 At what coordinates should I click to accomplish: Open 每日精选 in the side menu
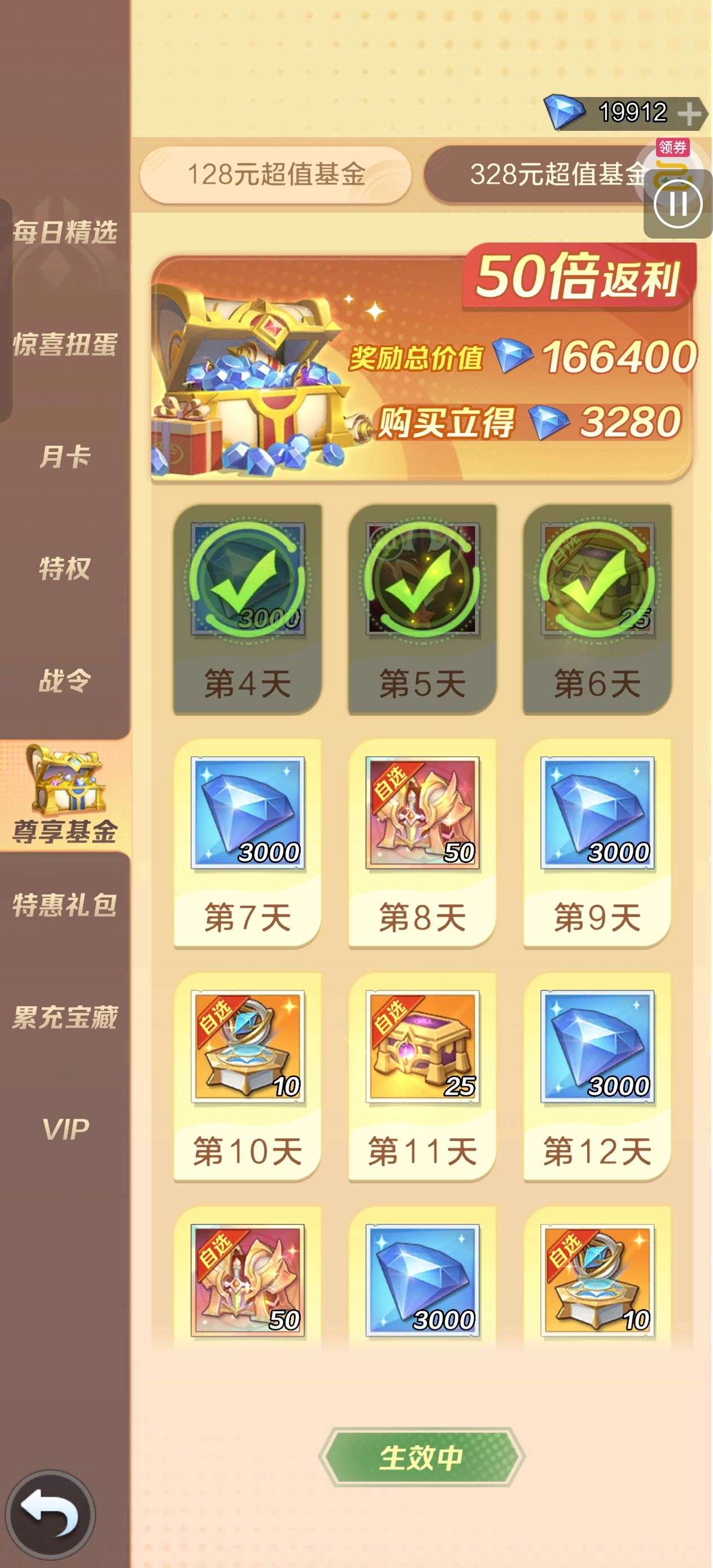pos(64,232)
